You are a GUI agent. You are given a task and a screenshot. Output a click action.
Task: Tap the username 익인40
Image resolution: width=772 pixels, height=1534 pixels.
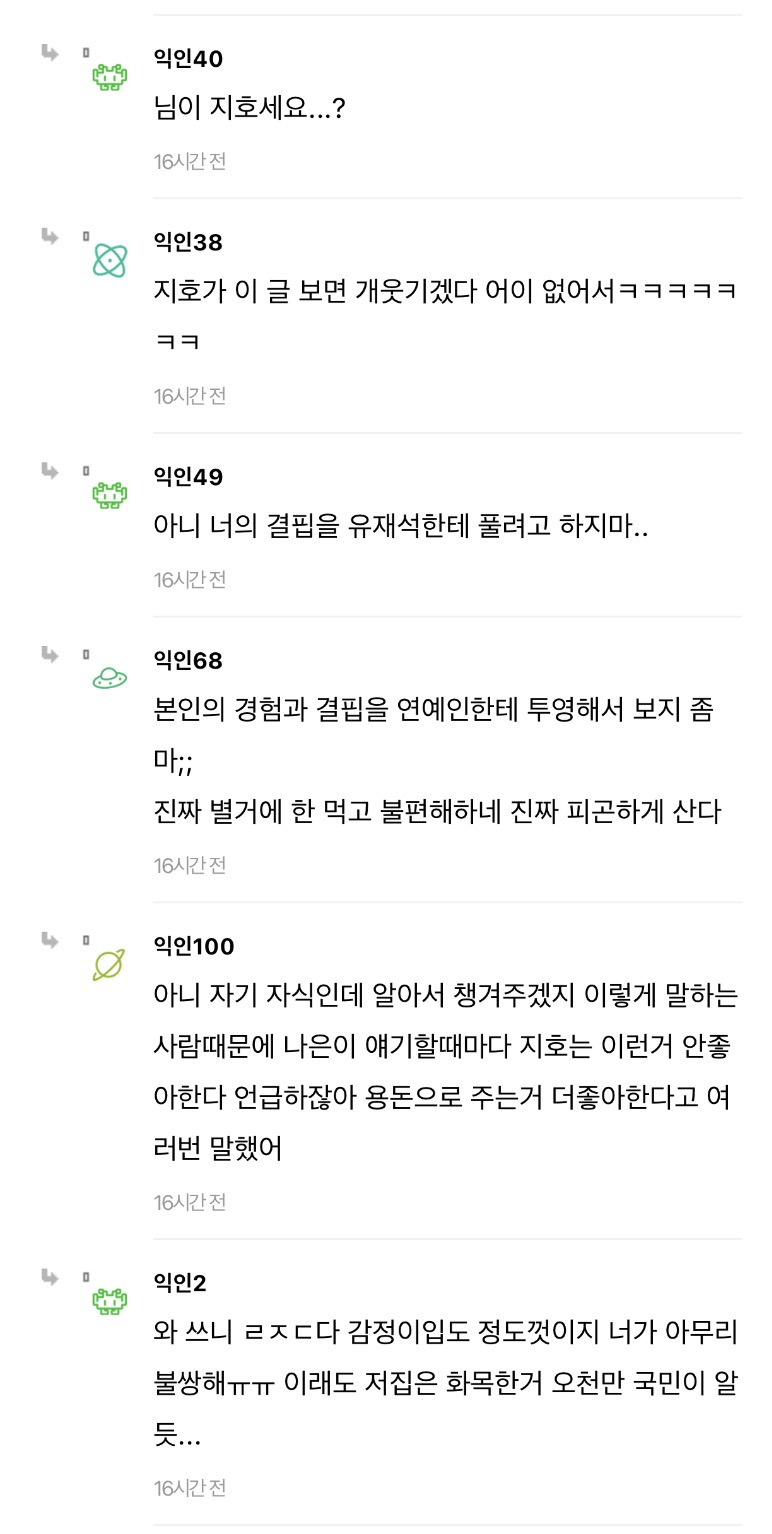(188, 59)
